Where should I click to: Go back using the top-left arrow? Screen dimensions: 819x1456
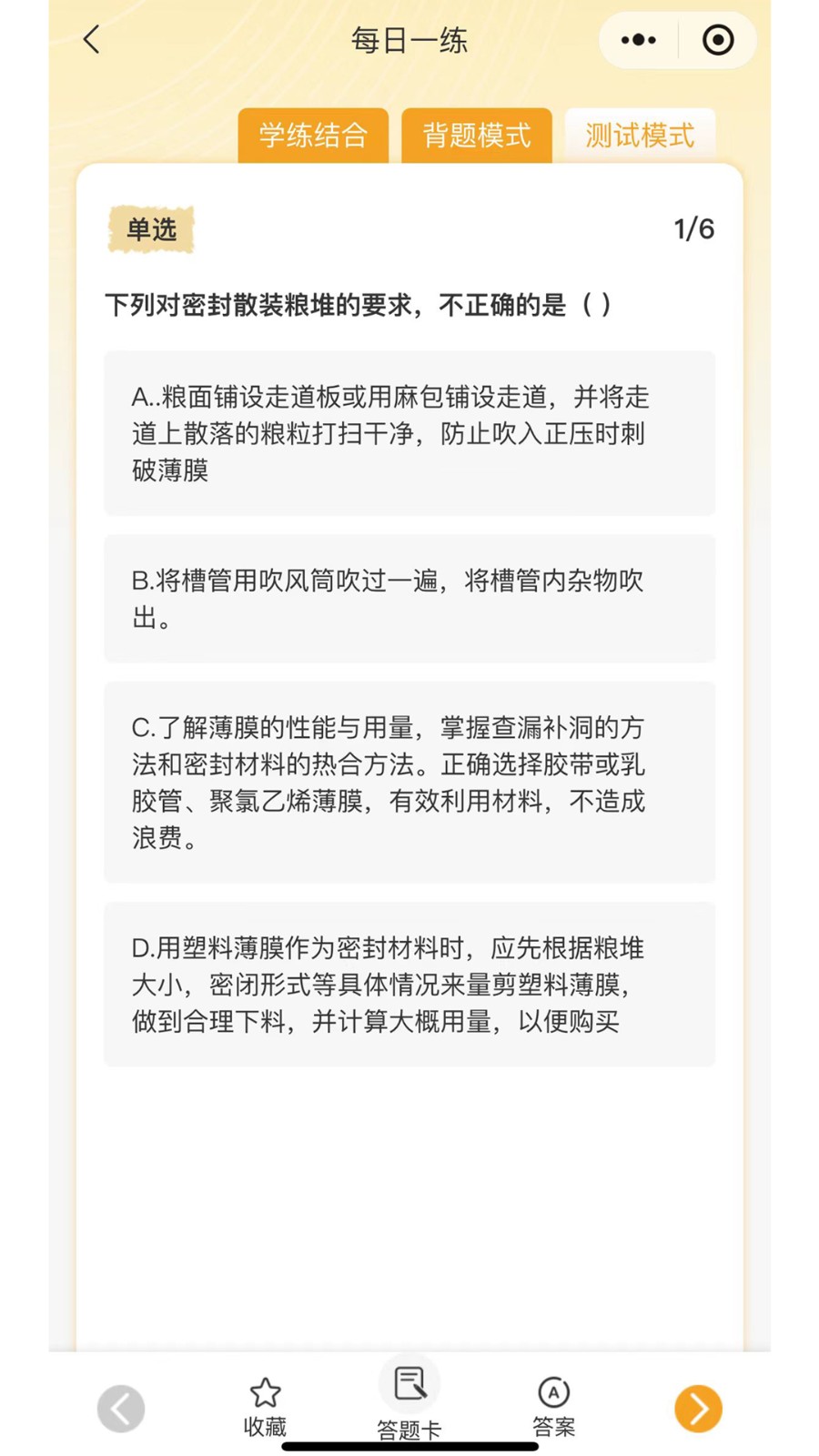(x=91, y=40)
